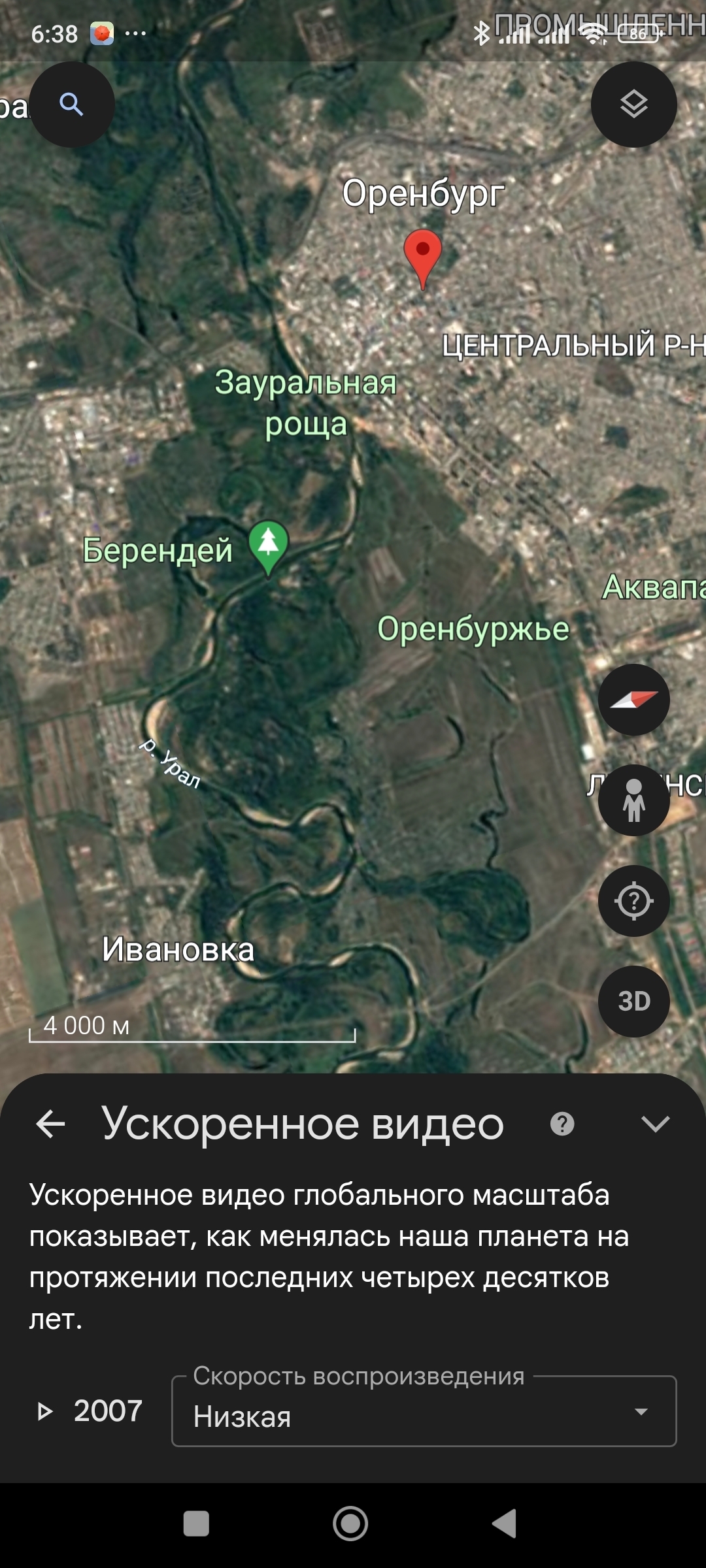Collapse the timelapse panel with the chevron

[x=655, y=1124]
